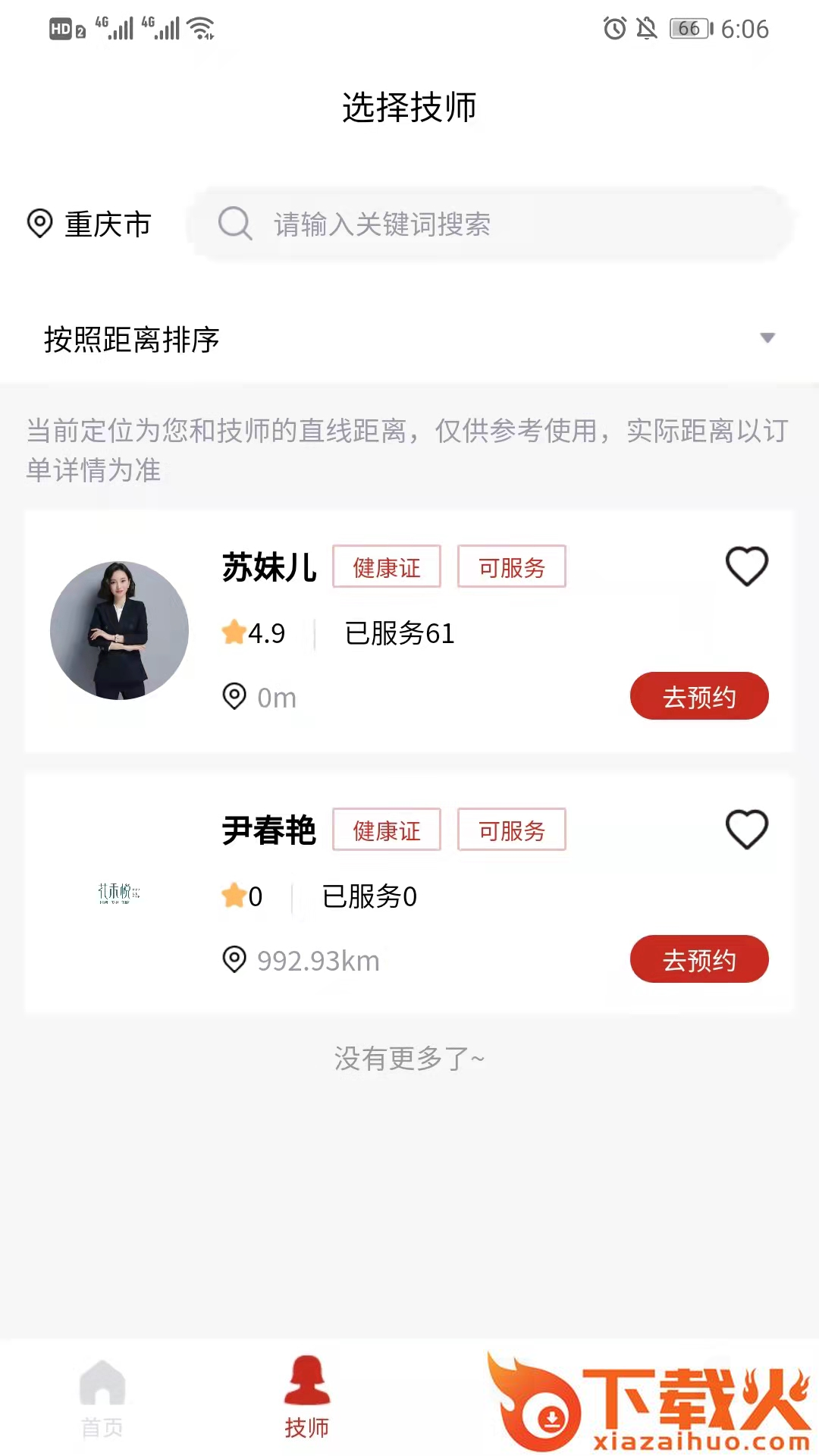Click the location pin icon showing 0m distance
The height and width of the screenshot is (1456, 819).
234,696
